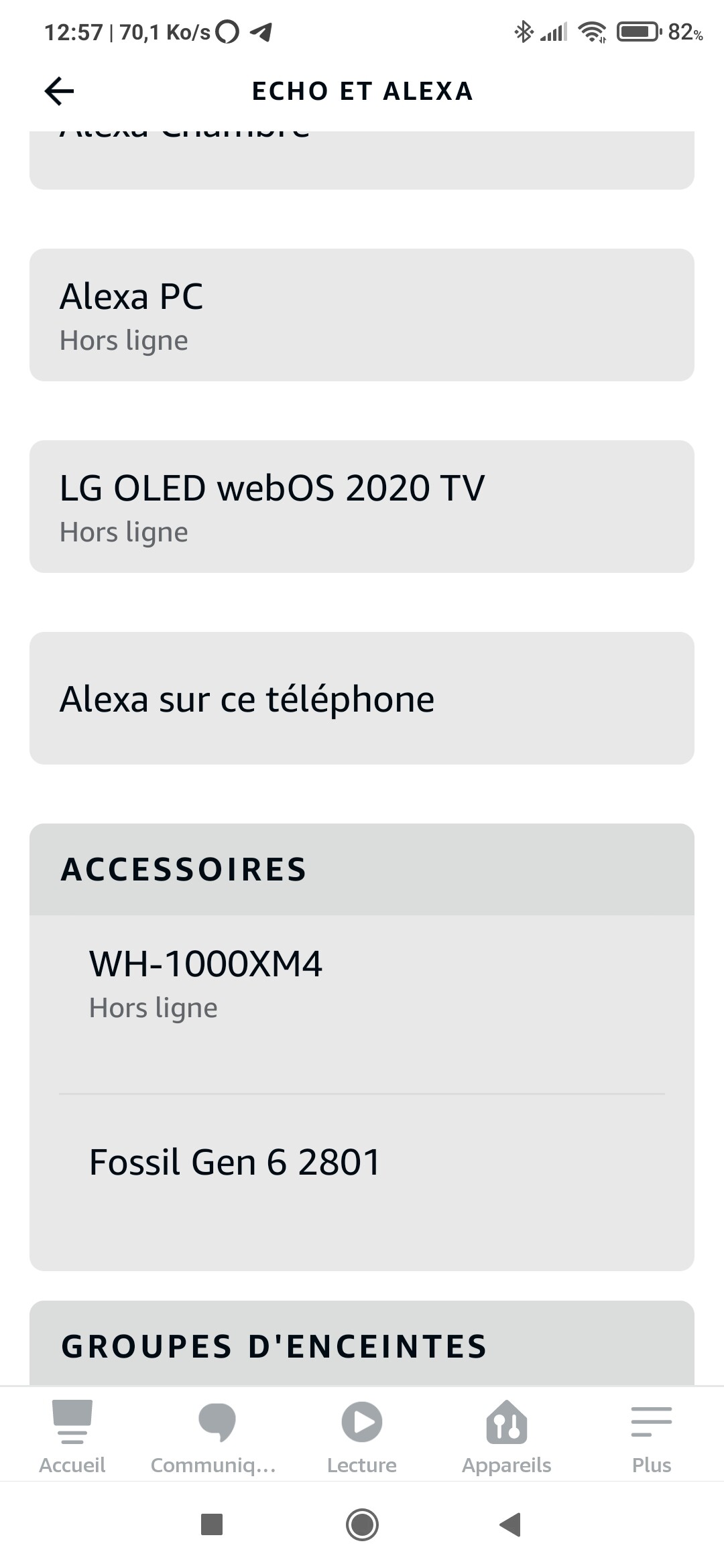The width and height of the screenshot is (724, 1568).
Task: Open LG OLED webOS 2020 TV settings
Action: coord(362,507)
